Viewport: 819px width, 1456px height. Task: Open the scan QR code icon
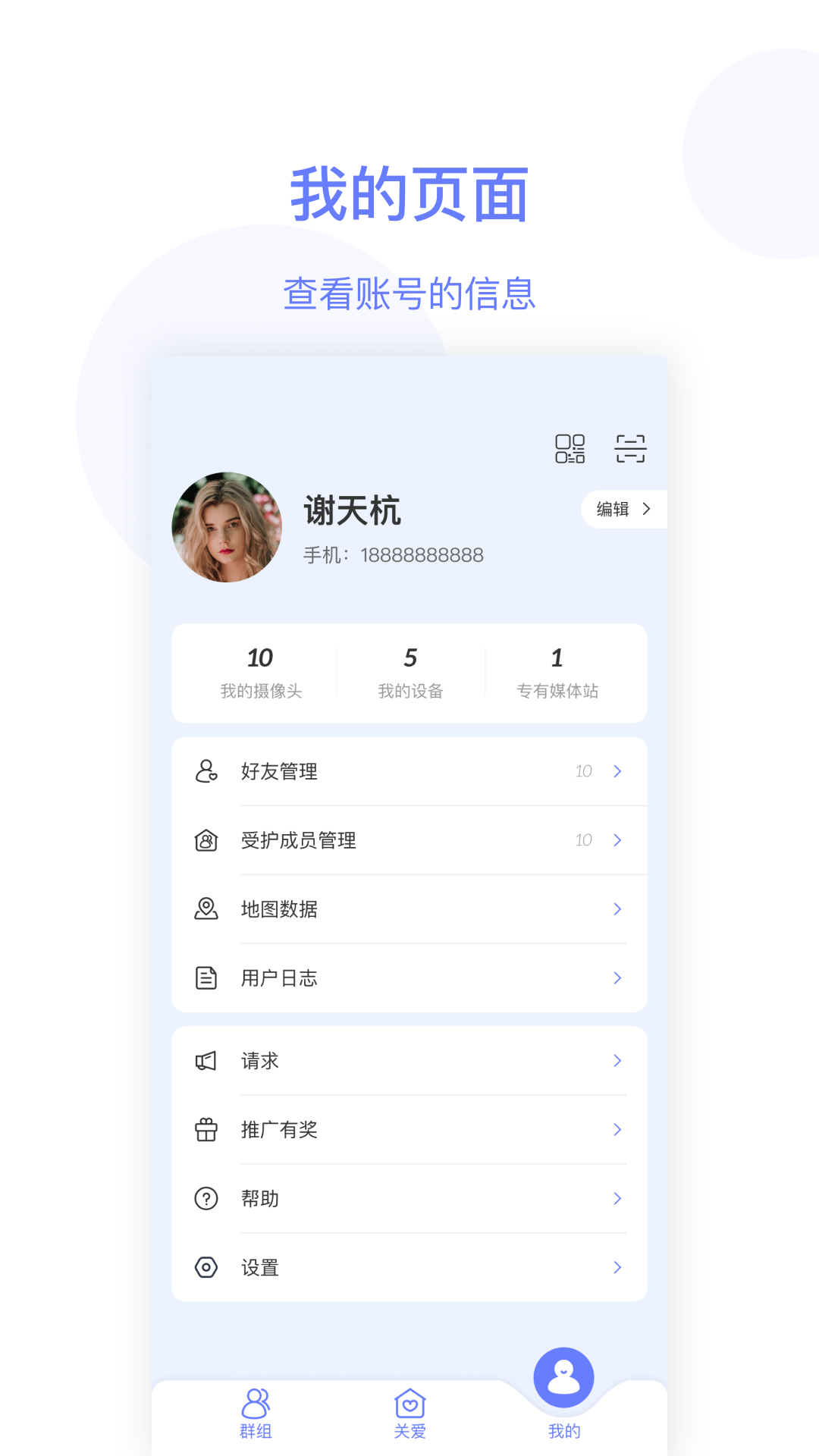pos(632,448)
